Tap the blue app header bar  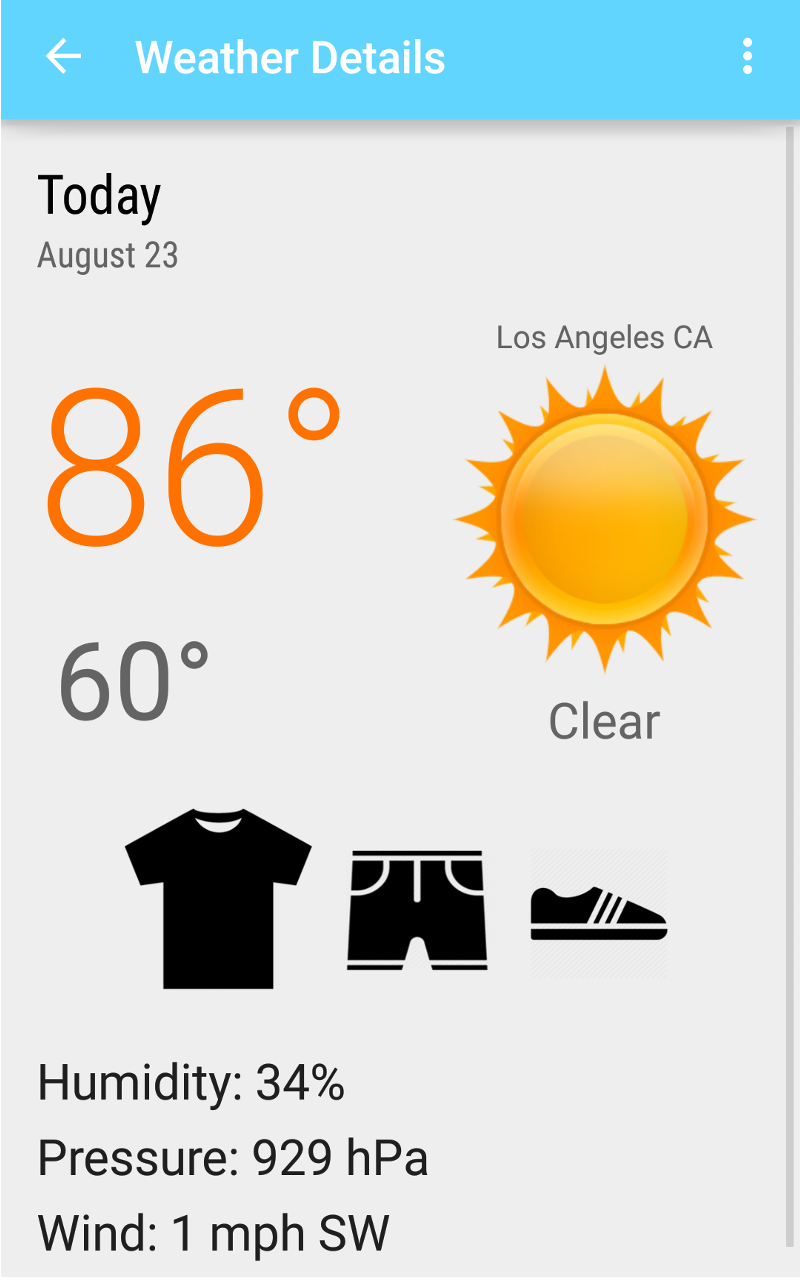click(x=400, y=57)
